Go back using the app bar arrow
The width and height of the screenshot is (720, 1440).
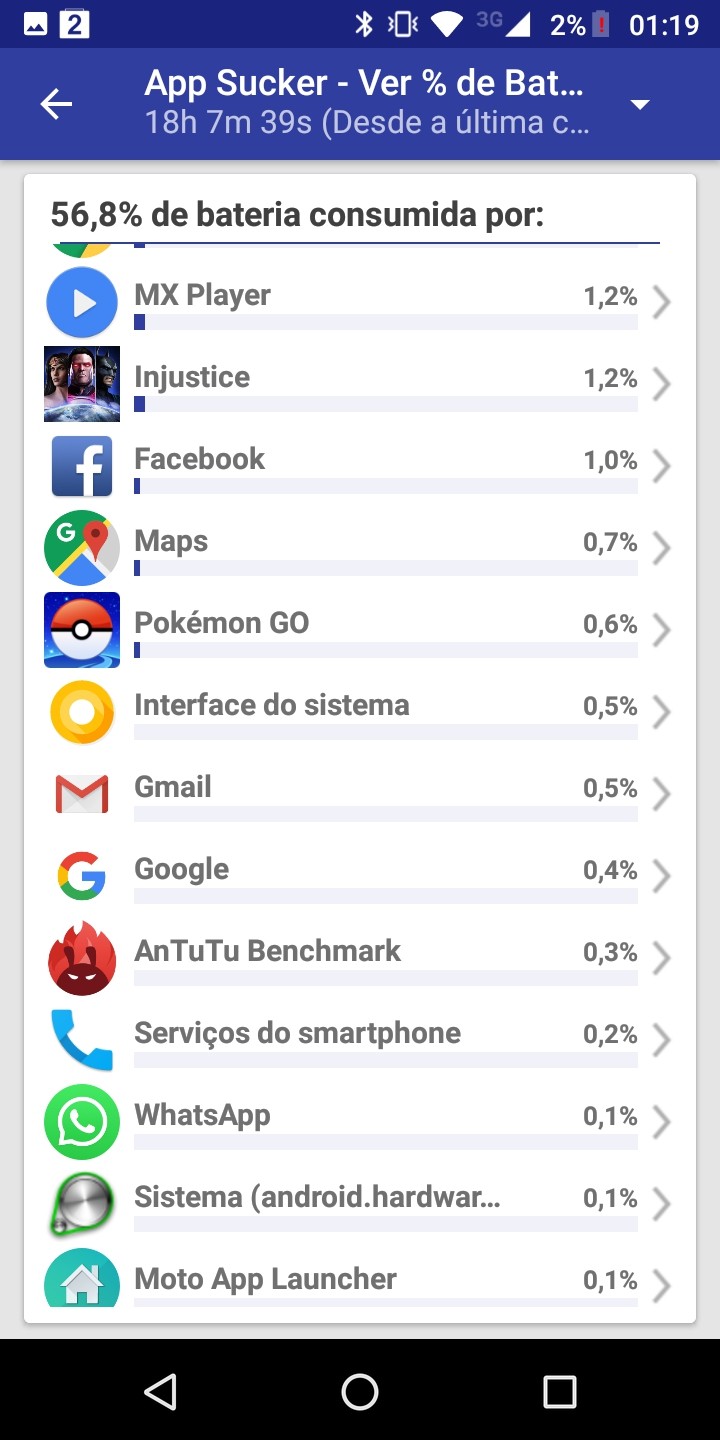57,104
